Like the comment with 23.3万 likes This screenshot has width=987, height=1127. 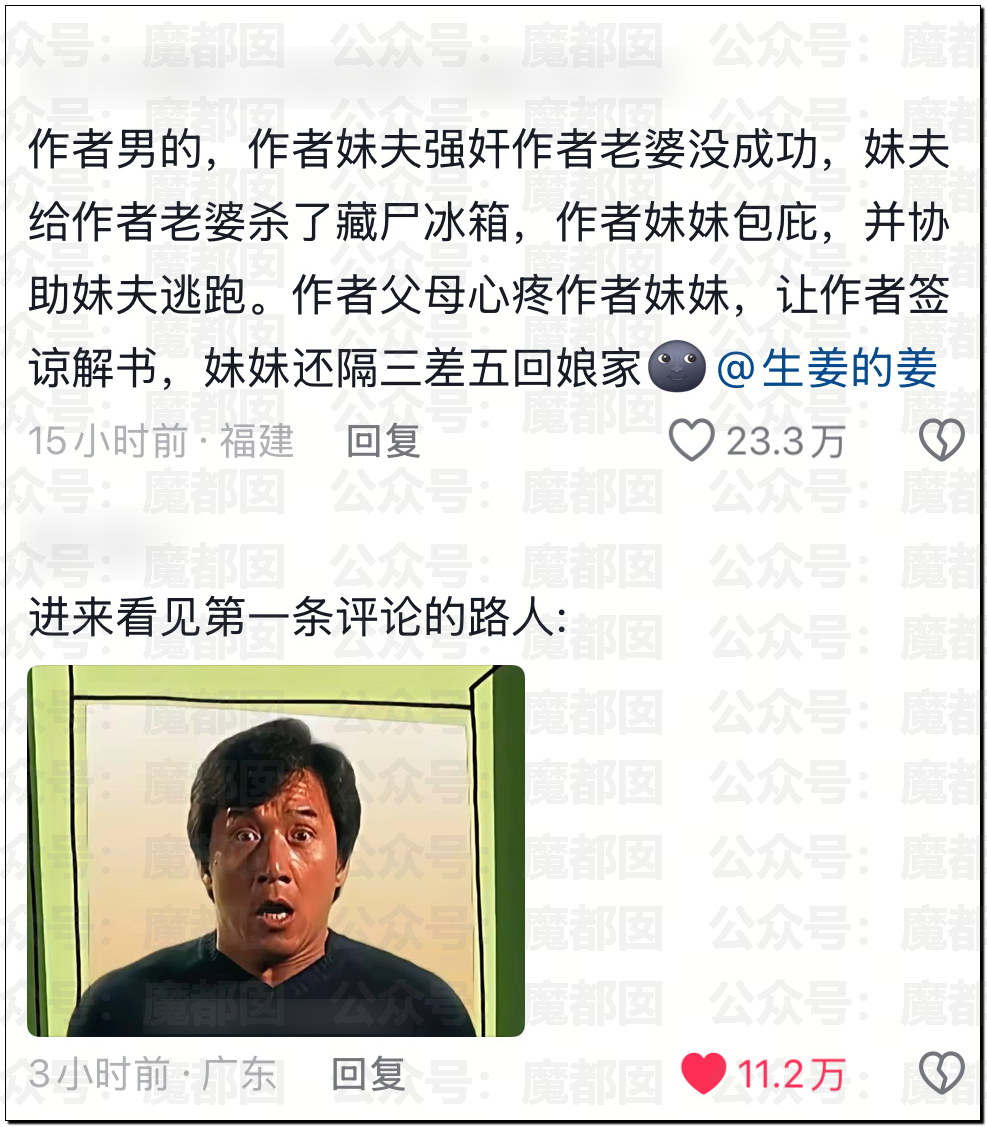pos(692,441)
